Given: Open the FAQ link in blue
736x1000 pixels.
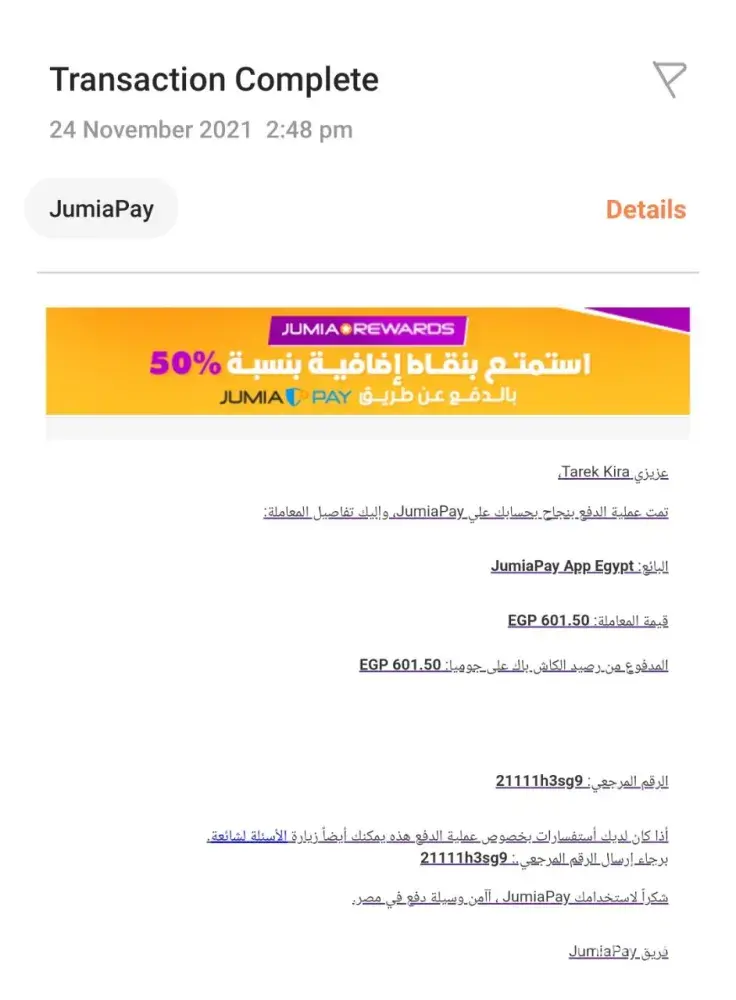Looking at the screenshot, I should [246, 835].
